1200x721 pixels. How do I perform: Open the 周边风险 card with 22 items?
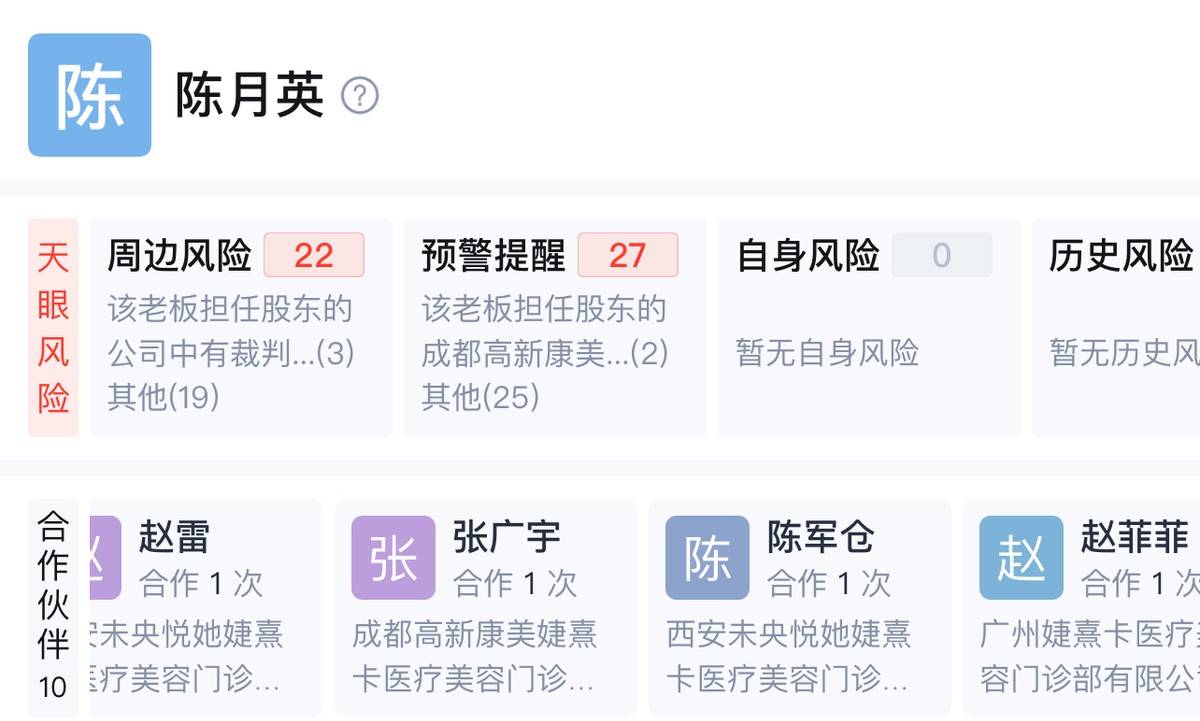click(x=240, y=328)
